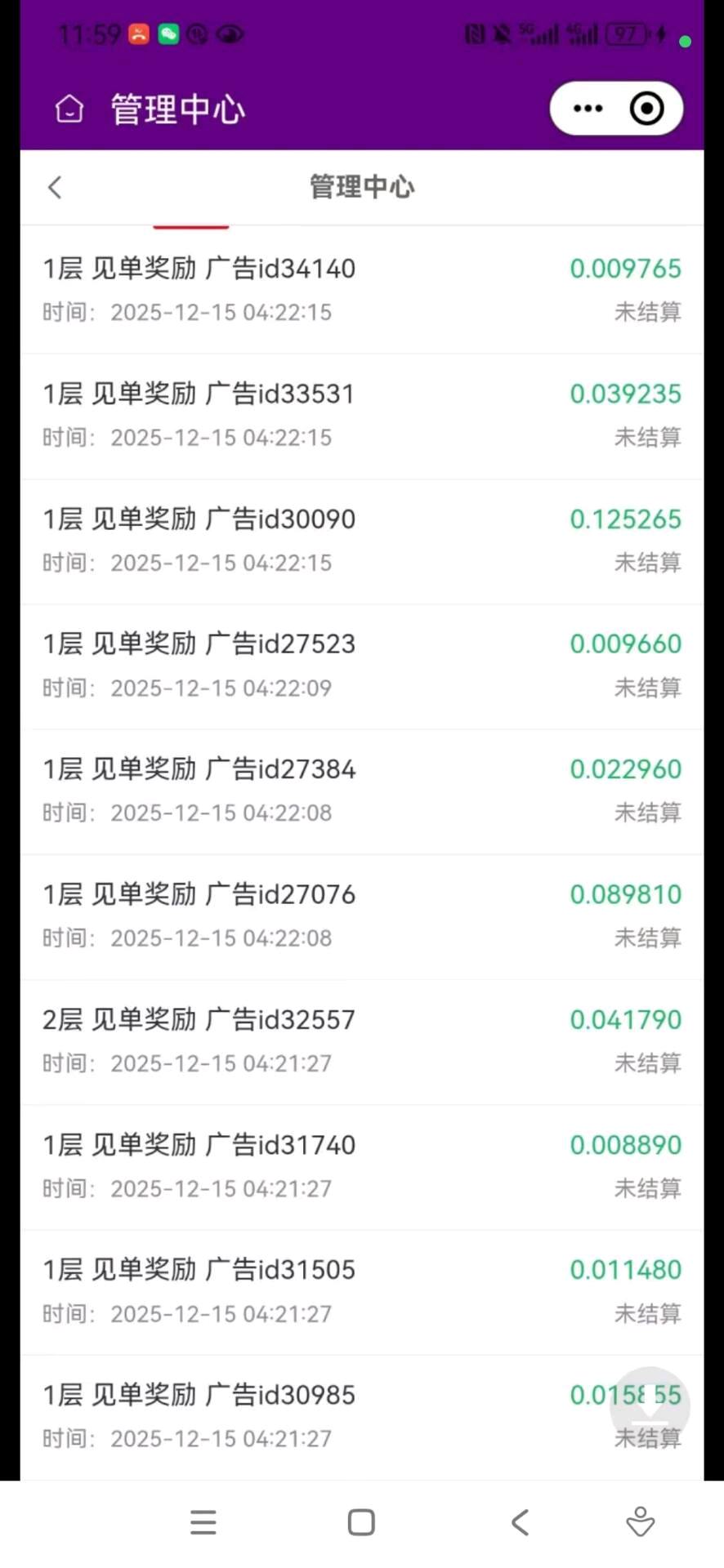Expand record 广告id34140 for details
Screen dimensions: 724x1568
(x=199, y=268)
